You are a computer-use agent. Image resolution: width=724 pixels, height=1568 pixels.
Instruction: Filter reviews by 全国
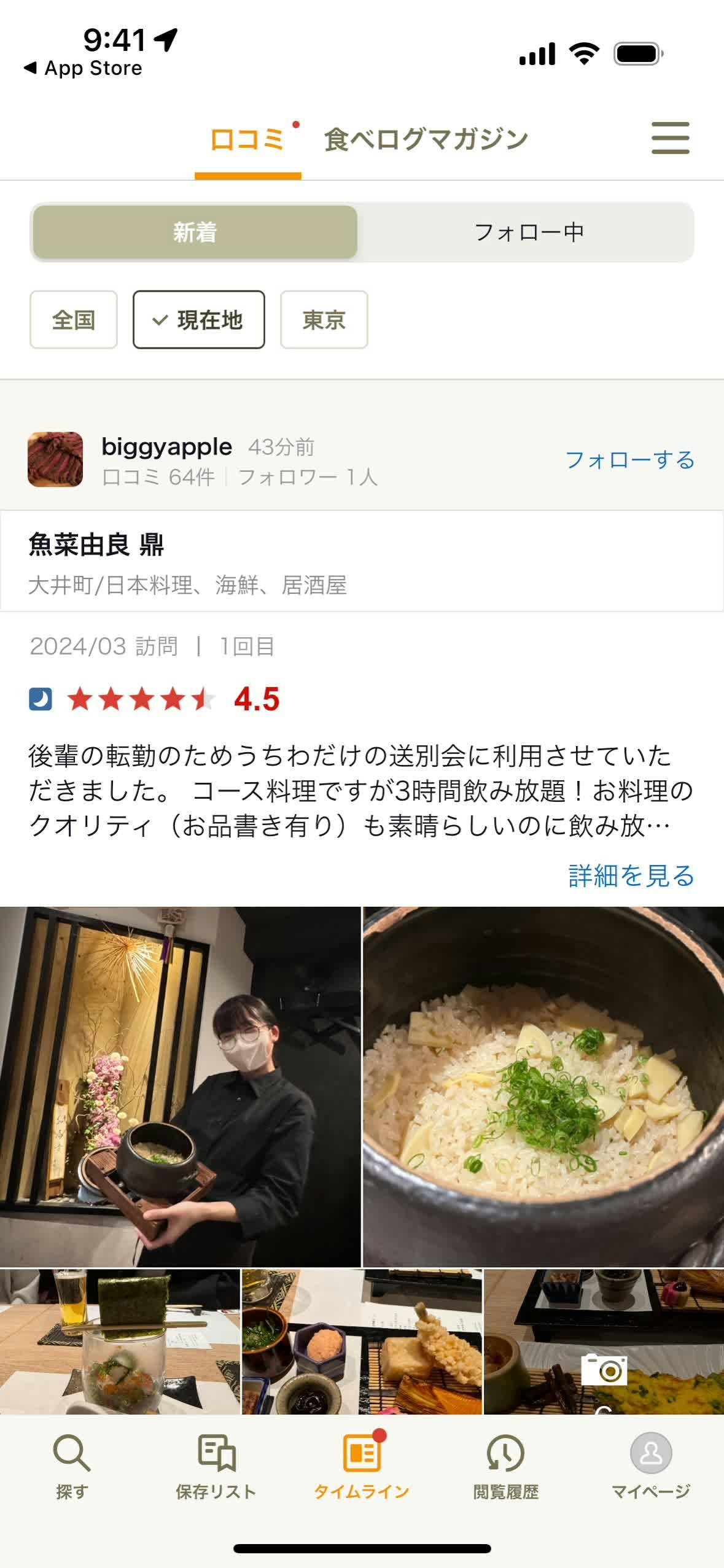[73, 320]
